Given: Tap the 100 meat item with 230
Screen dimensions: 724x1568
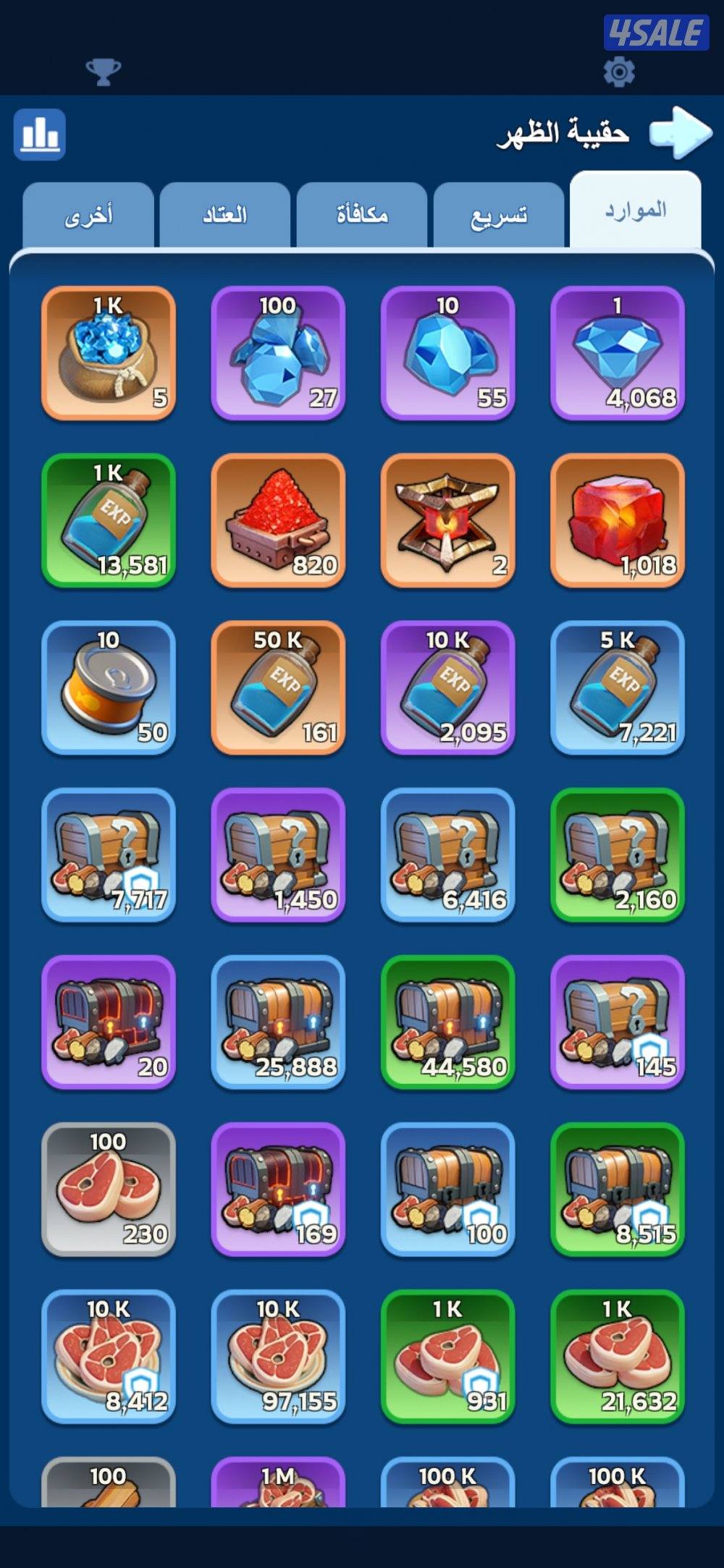Looking at the screenshot, I should (x=109, y=1189).
